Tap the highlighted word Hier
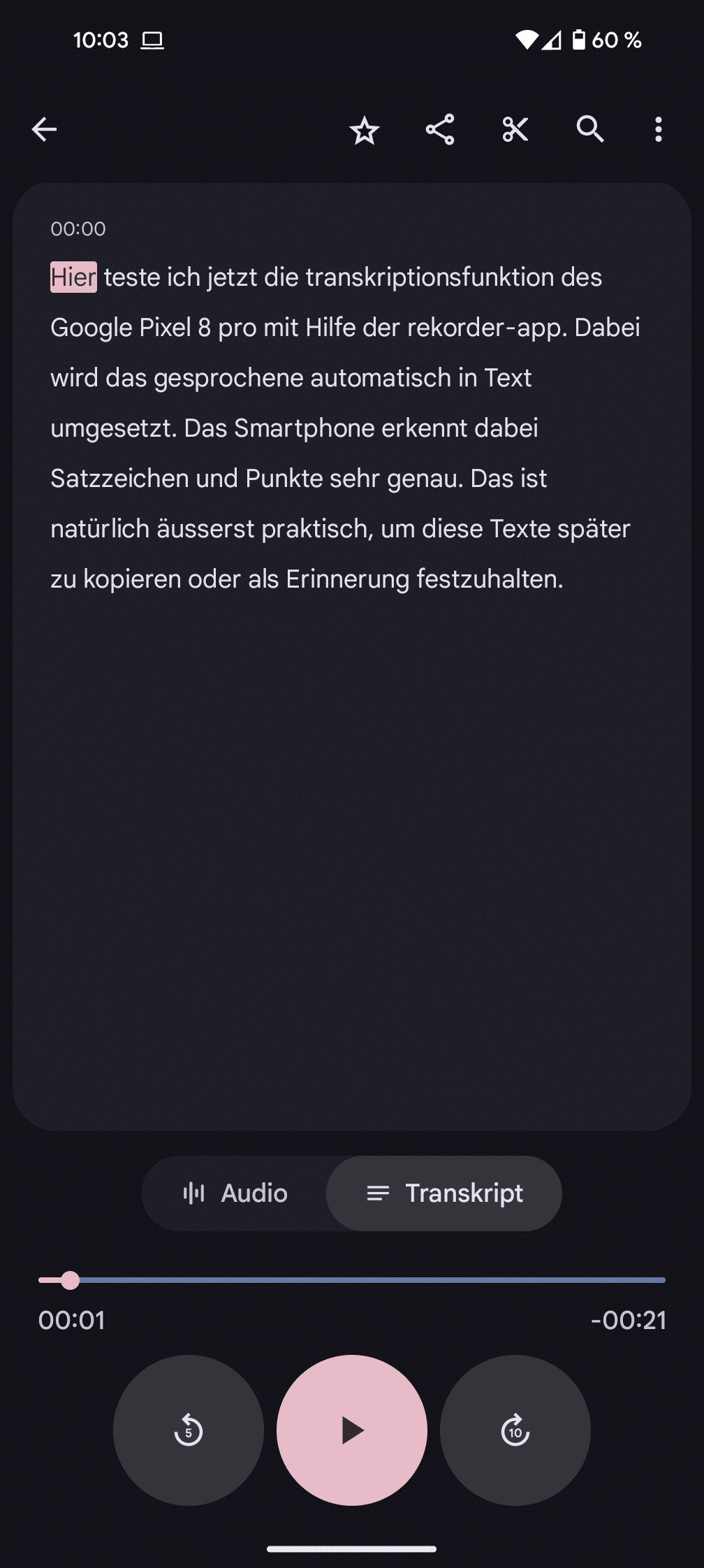The height and width of the screenshot is (1568, 704). [x=73, y=277]
